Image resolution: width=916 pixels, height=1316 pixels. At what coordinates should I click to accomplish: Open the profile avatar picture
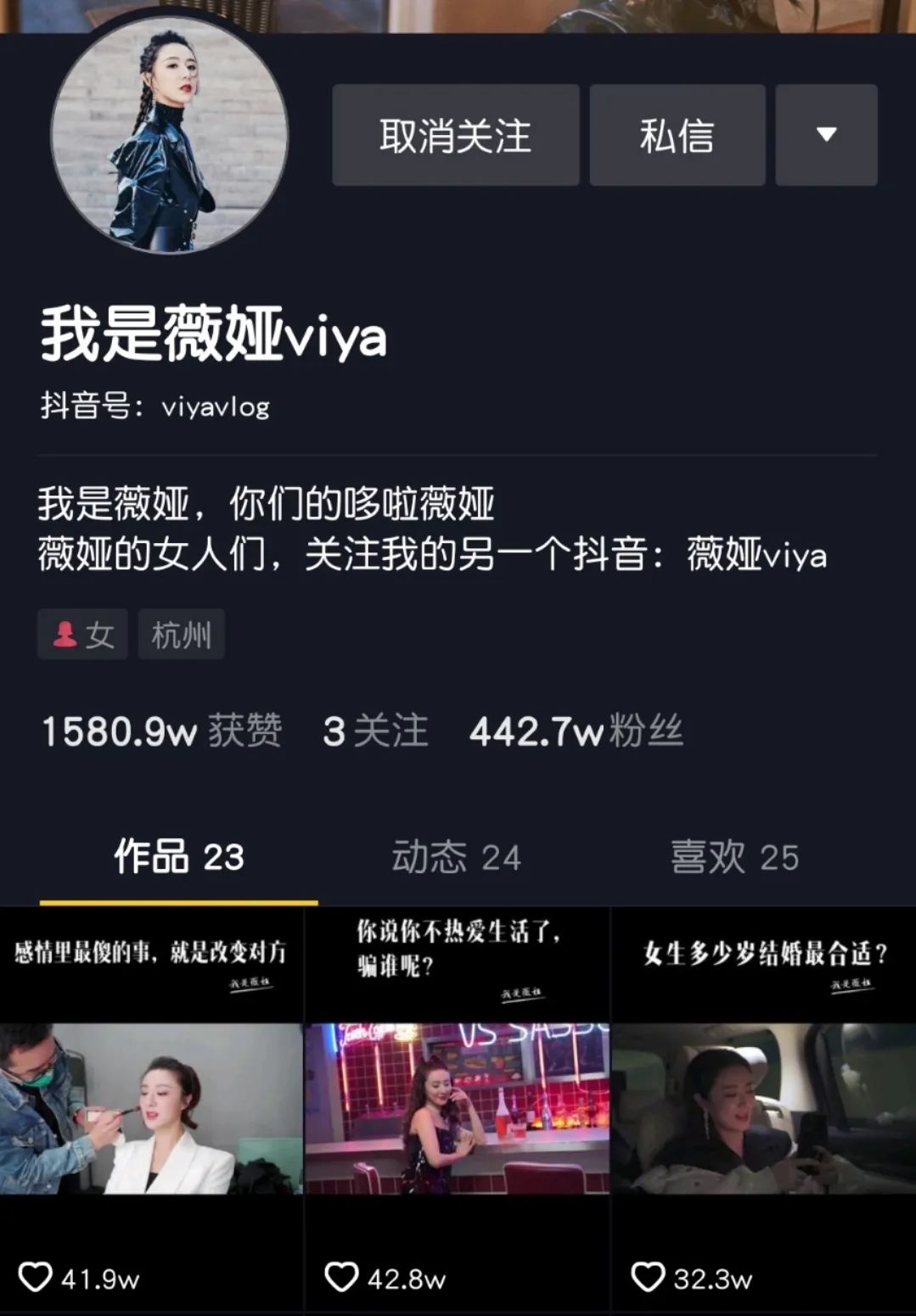tap(169, 135)
